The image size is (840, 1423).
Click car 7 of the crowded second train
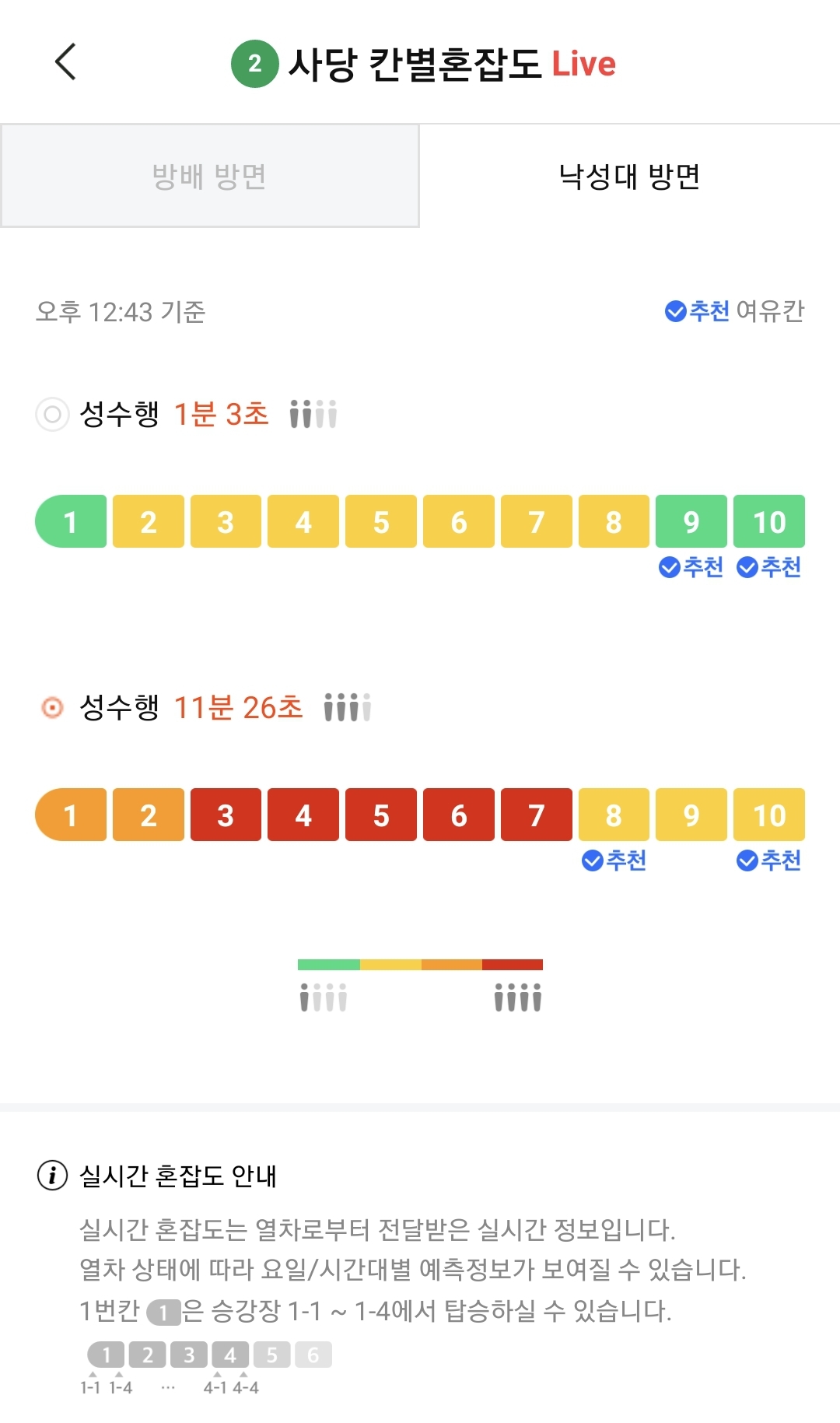[536, 815]
